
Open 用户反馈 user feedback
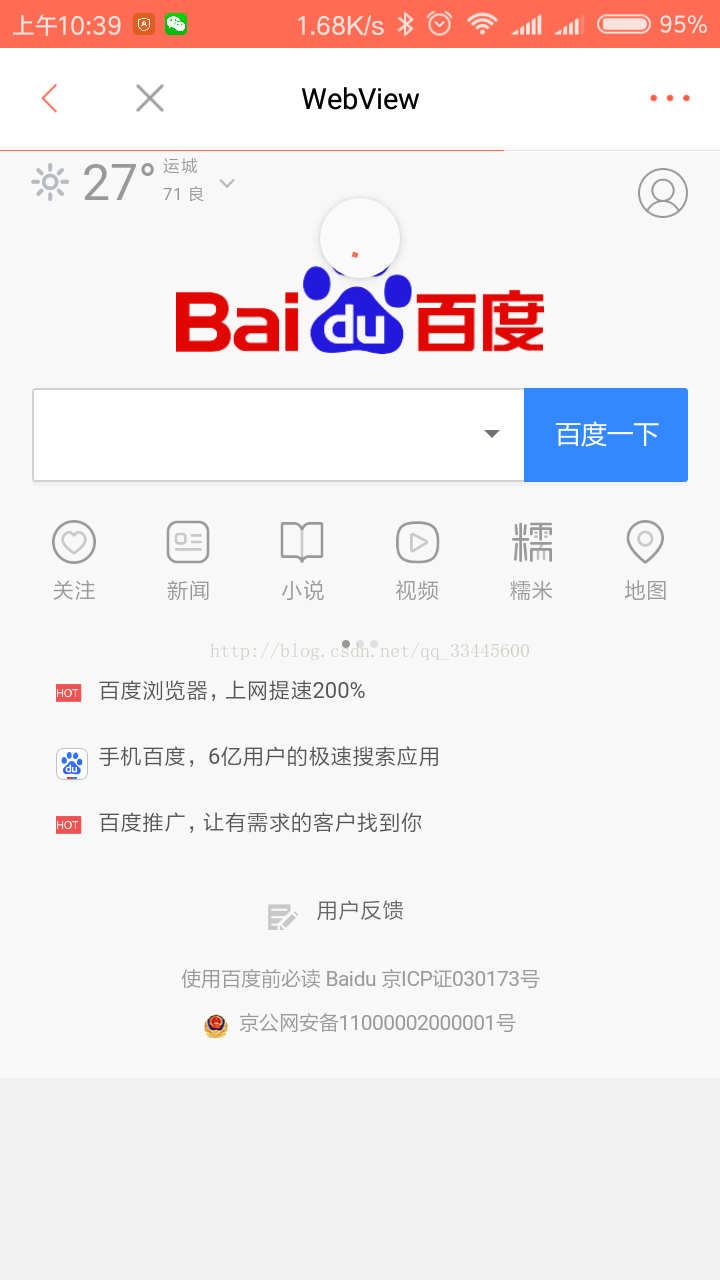tap(358, 911)
